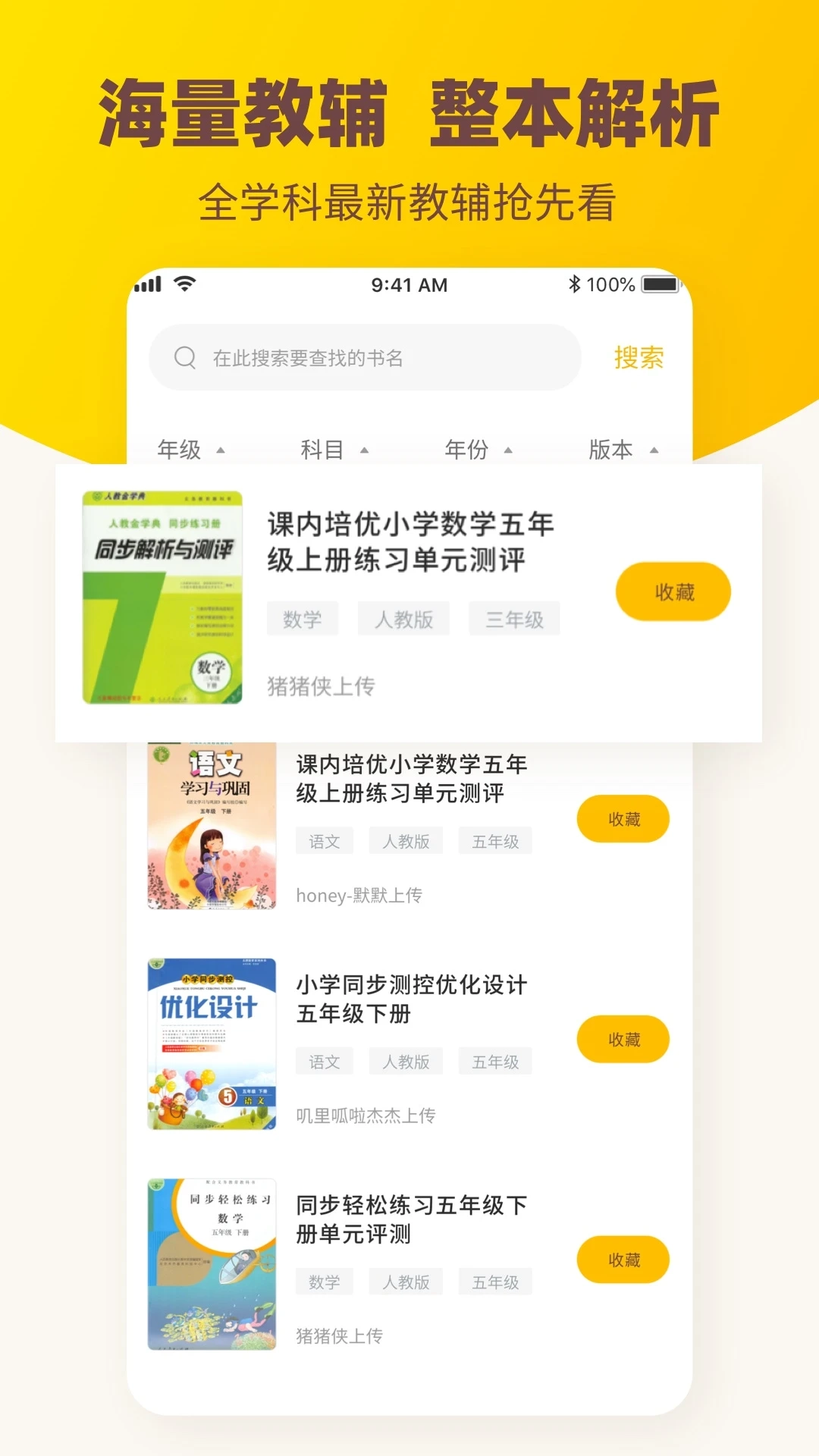Click the search input field

click(x=364, y=356)
